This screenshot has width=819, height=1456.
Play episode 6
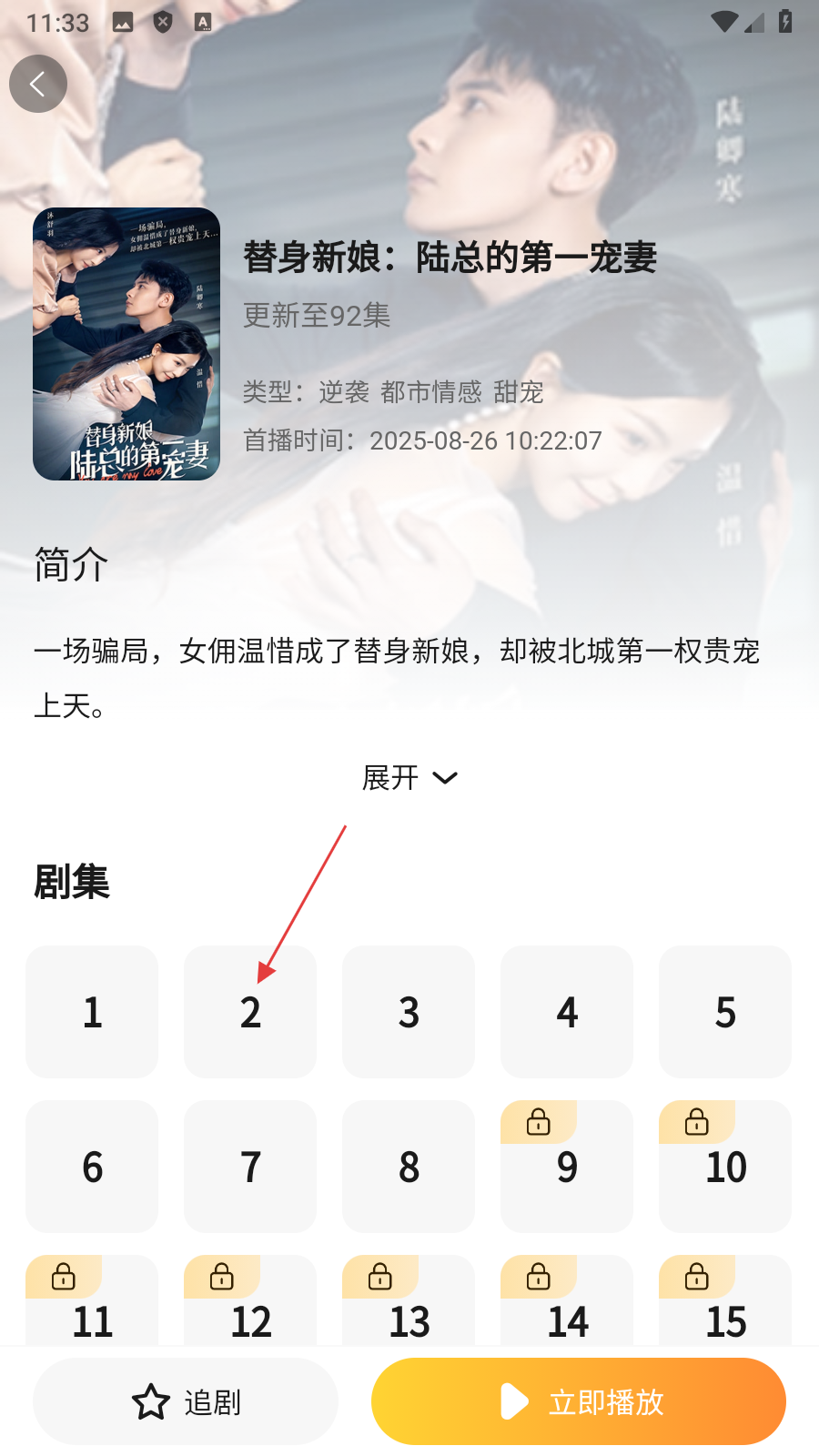[x=92, y=1167]
